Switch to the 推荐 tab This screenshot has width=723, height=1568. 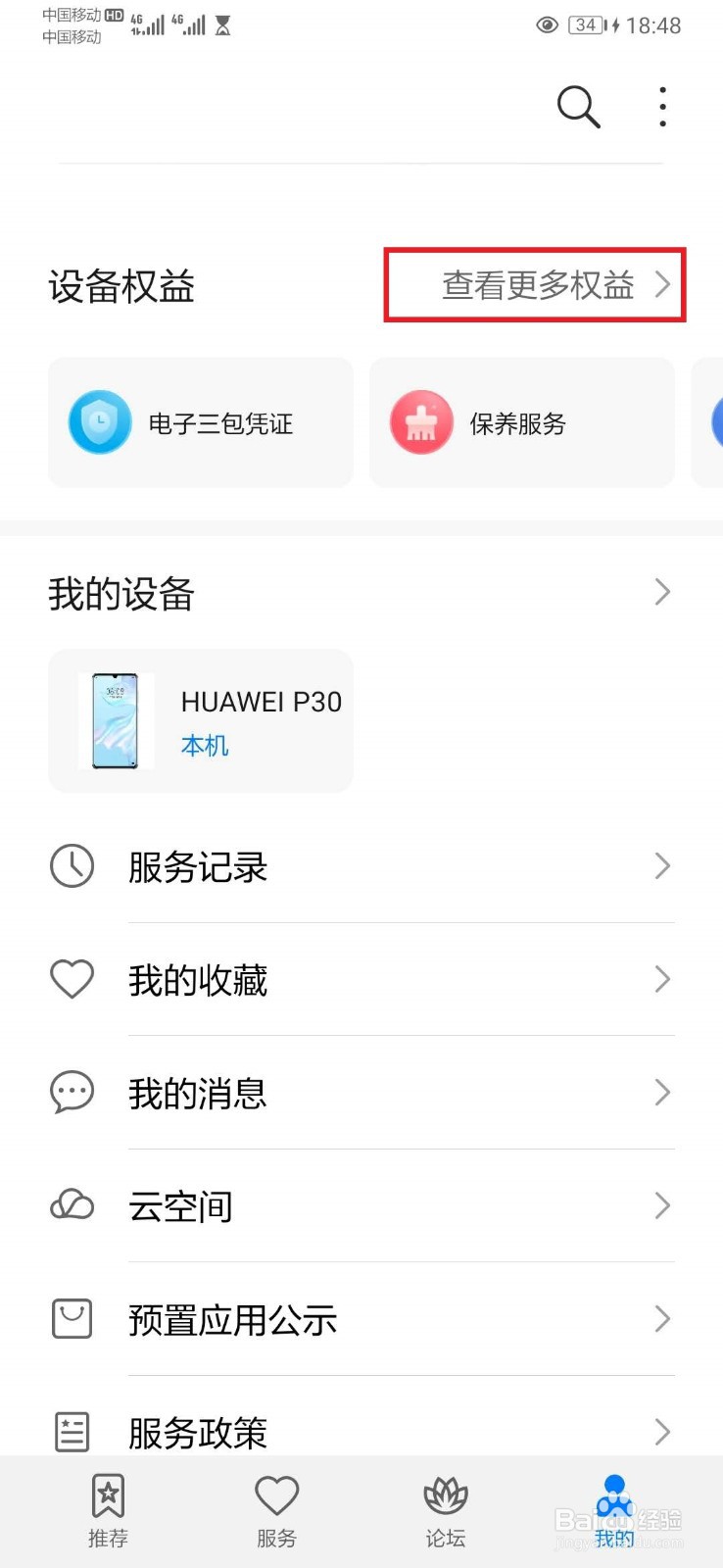point(107,1509)
